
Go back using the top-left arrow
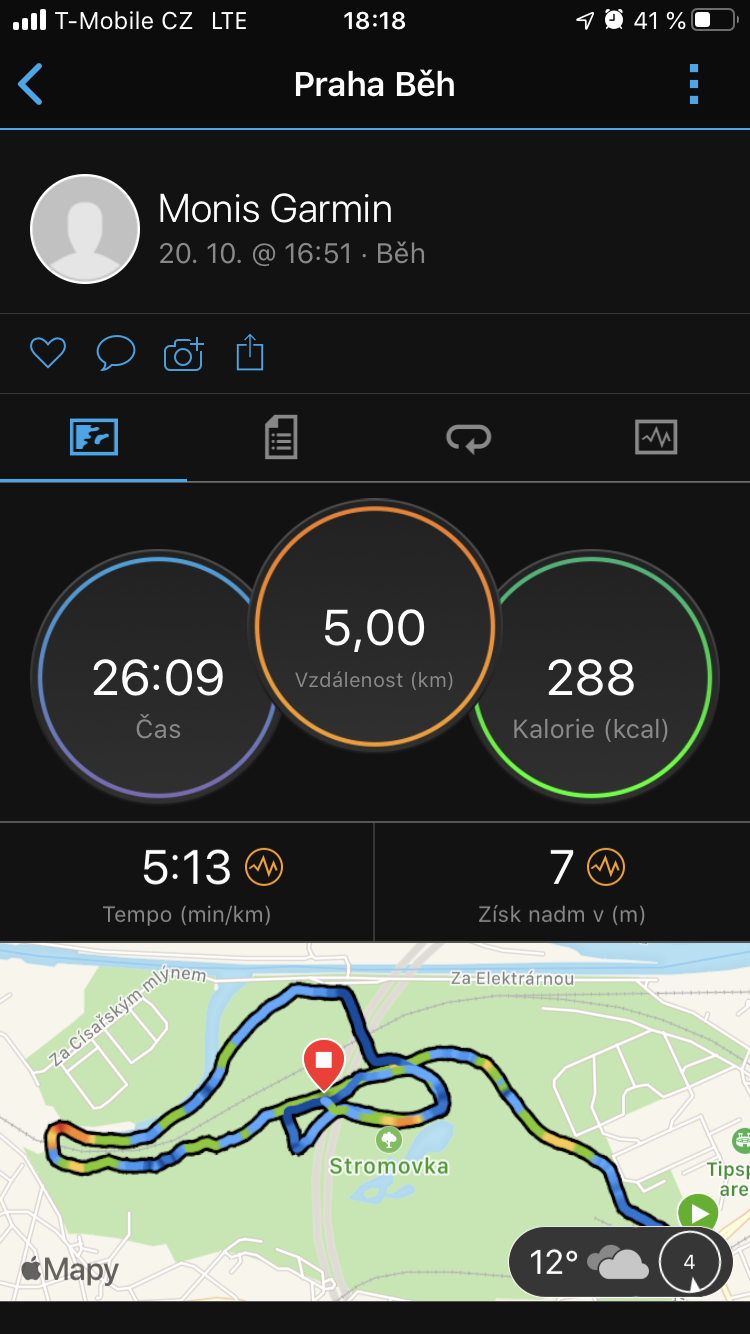click(x=31, y=85)
